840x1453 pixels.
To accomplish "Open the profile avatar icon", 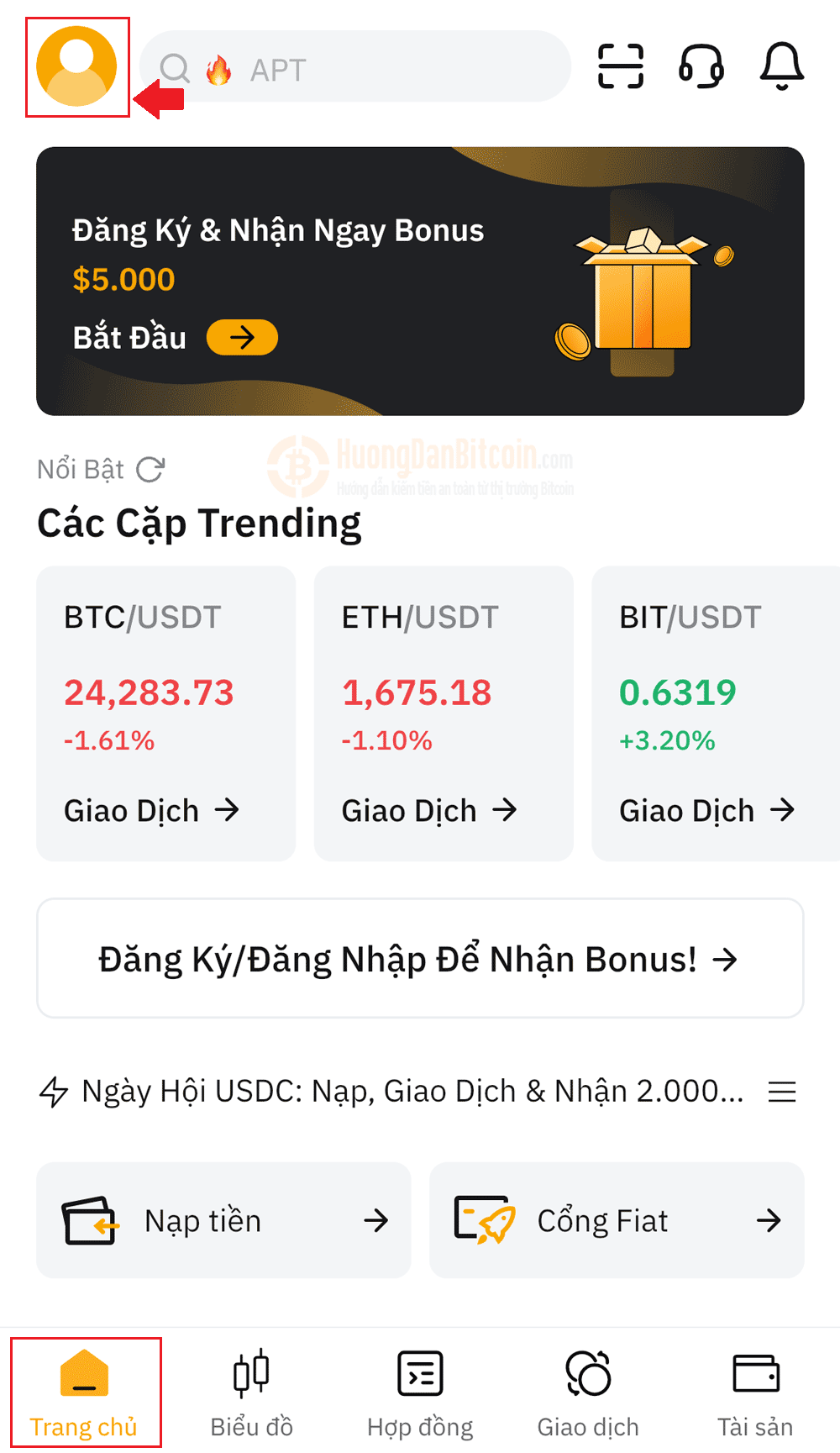I will point(76,66).
